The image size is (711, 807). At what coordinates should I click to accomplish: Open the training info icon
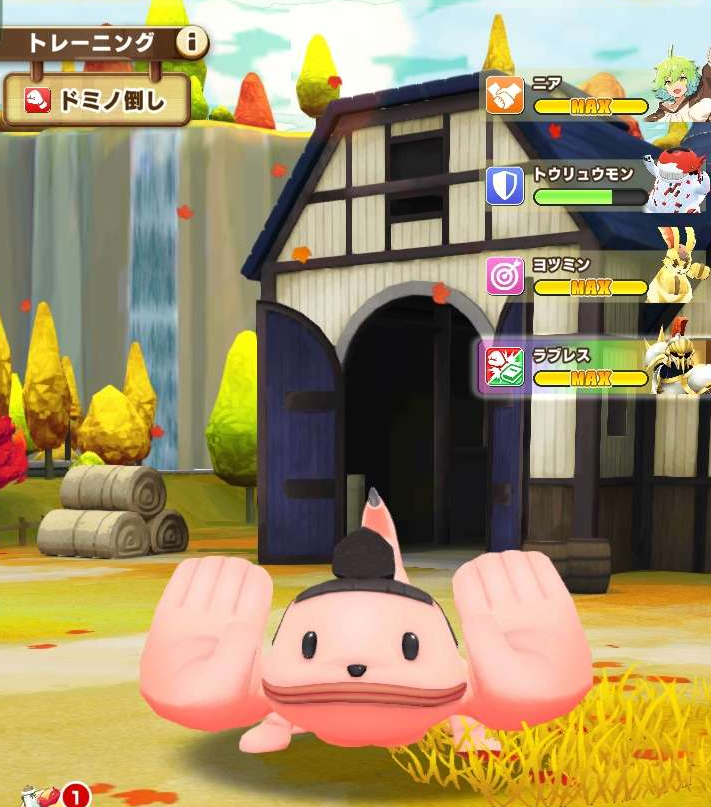[191, 43]
